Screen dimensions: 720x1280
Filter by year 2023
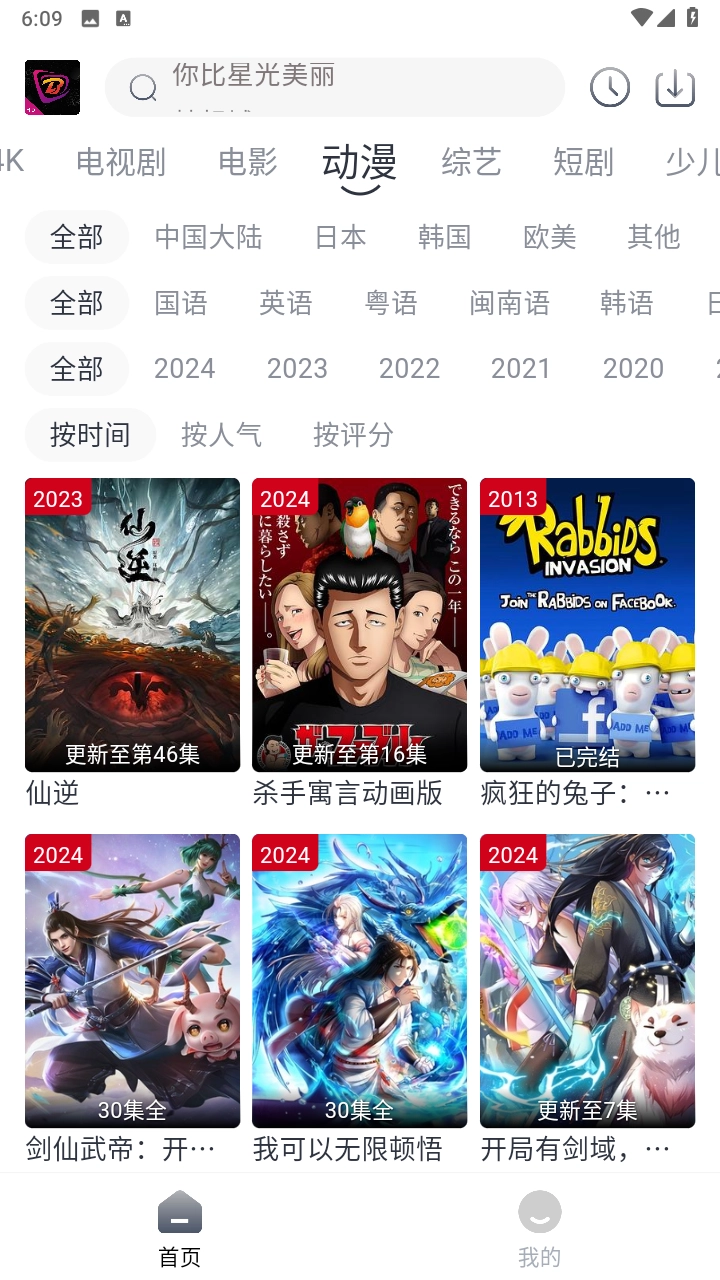coord(297,369)
